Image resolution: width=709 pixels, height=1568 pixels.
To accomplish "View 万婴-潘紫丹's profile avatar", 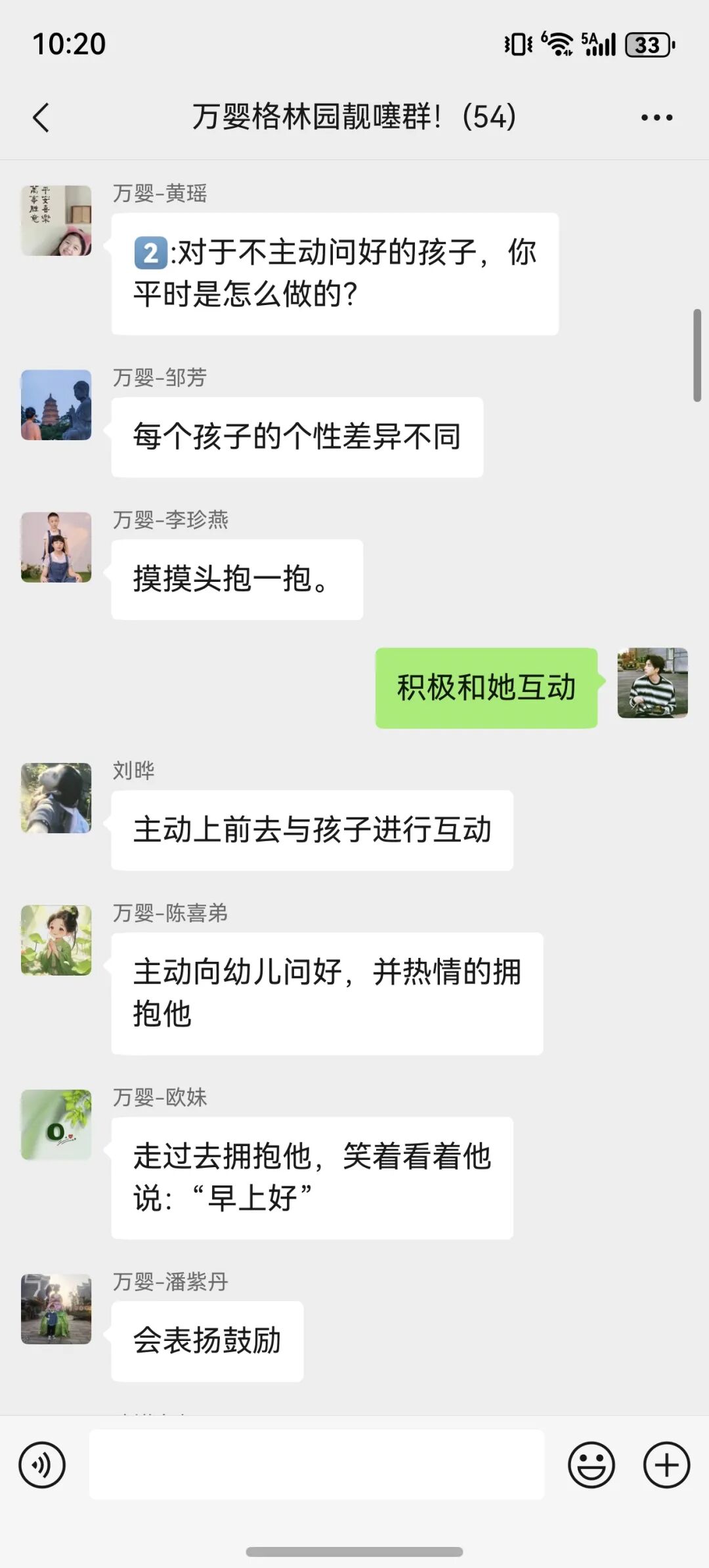I will click(56, 1309).
